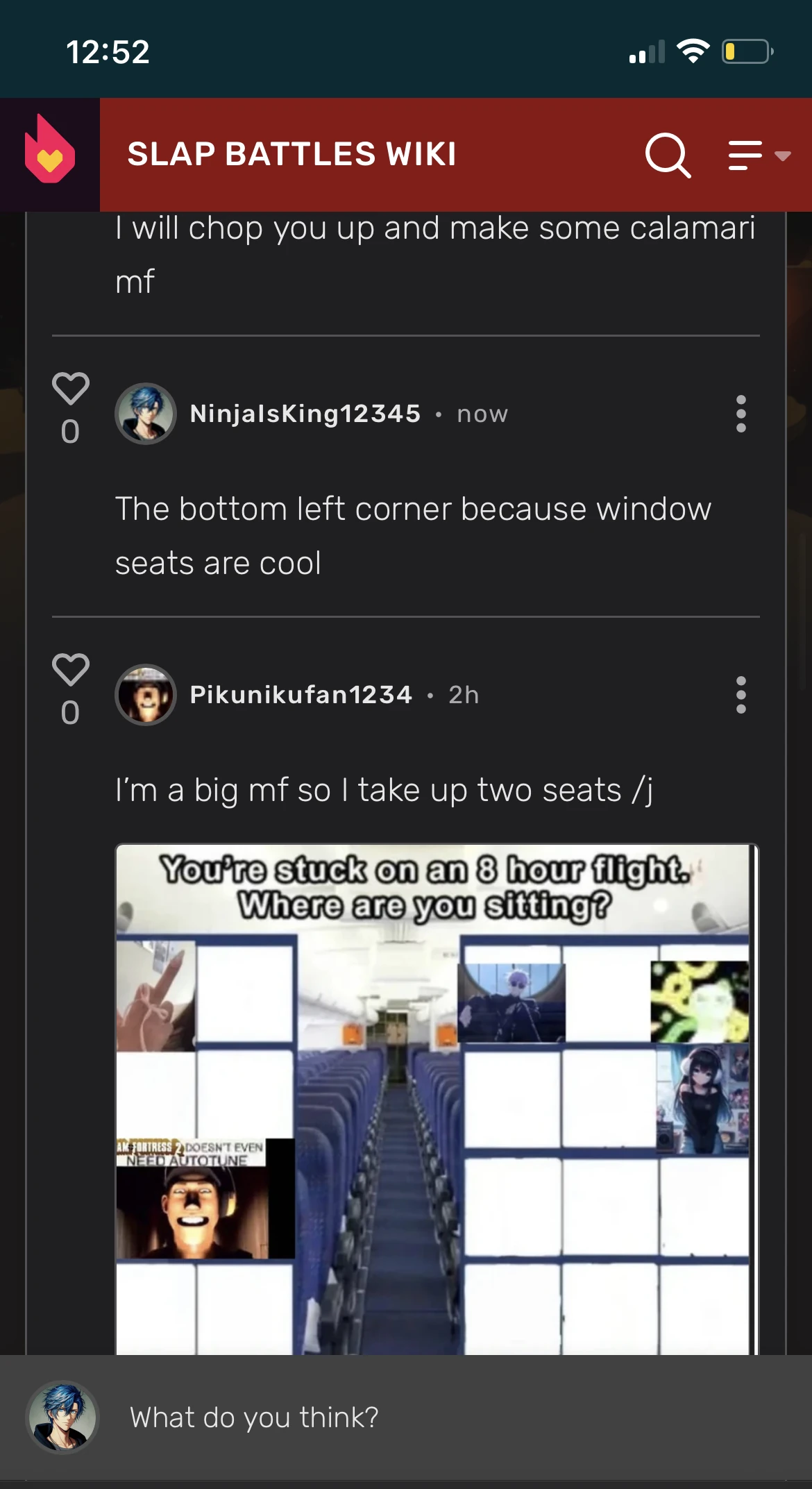Search the Slap Battles Wiki
The width and height of the screenshot is (812, 1489).
pos(668,155)
